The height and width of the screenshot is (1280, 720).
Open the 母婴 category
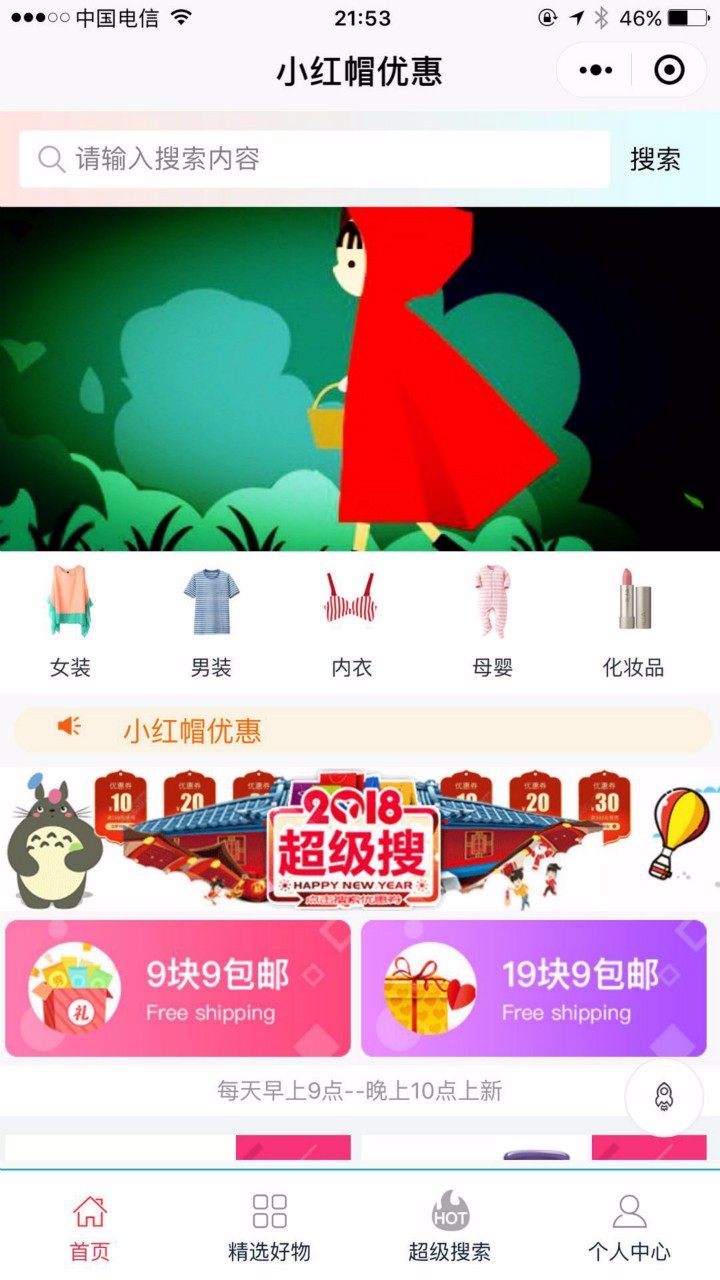[492, 622]
